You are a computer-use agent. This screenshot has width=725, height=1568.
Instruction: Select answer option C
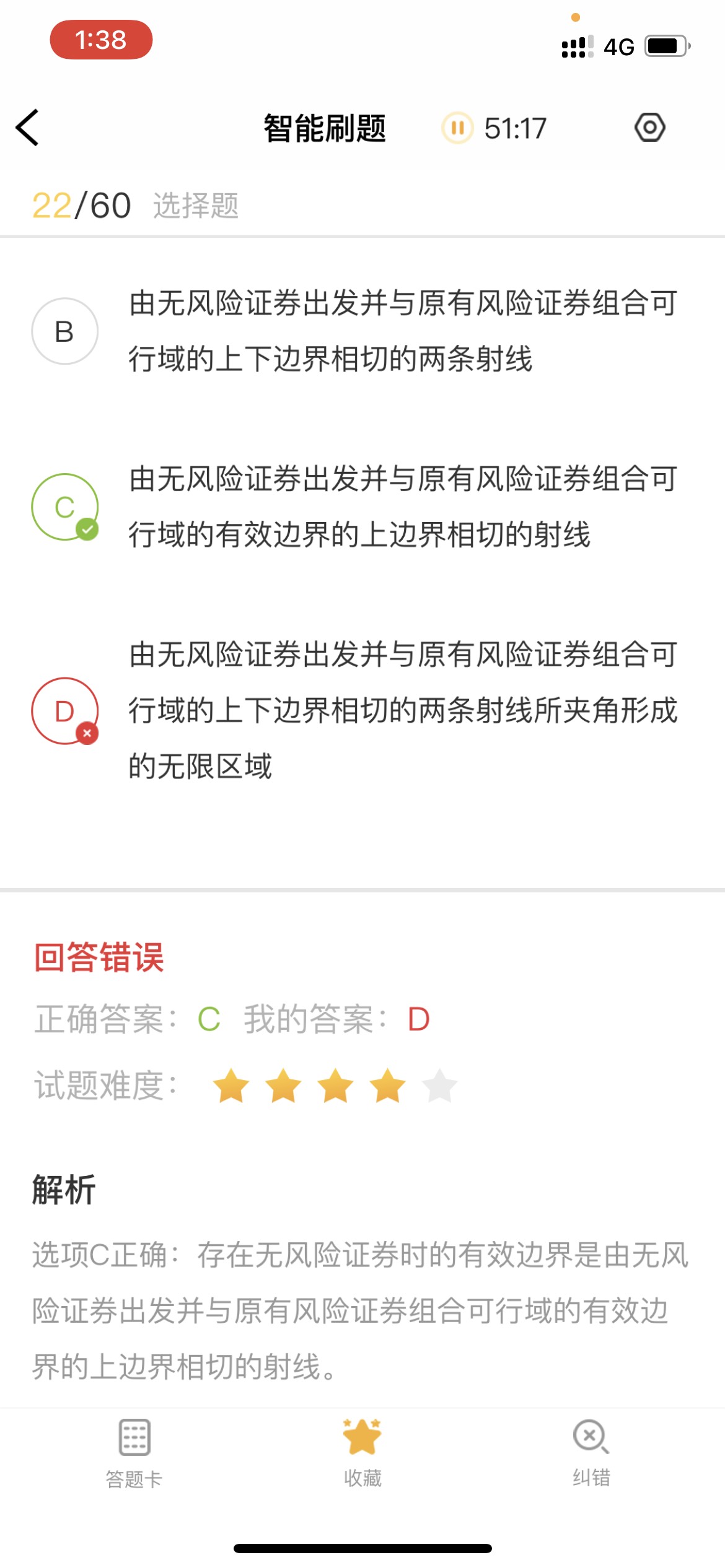pos(64,507)
